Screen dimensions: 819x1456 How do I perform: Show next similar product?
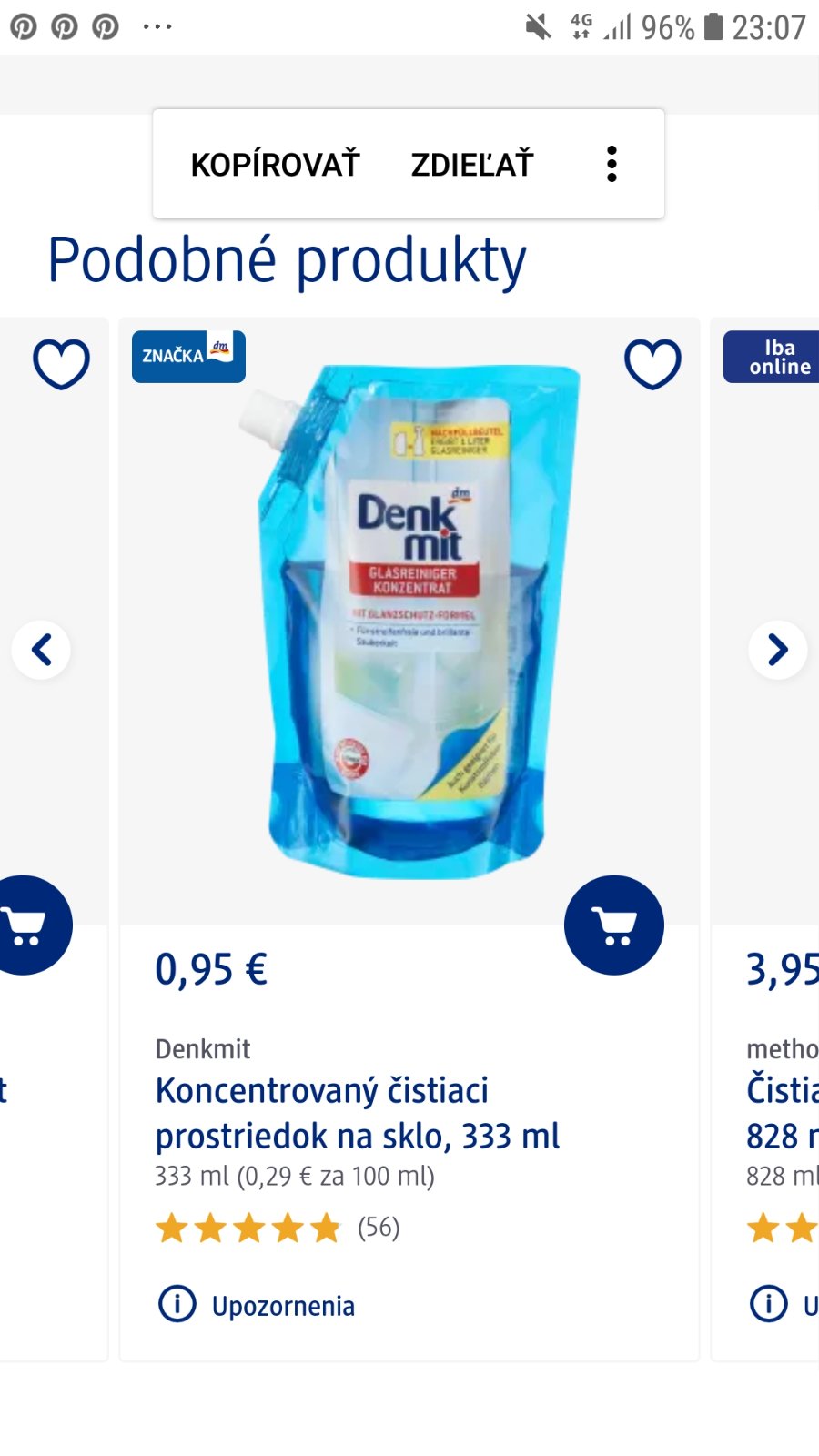pos(777,650)
